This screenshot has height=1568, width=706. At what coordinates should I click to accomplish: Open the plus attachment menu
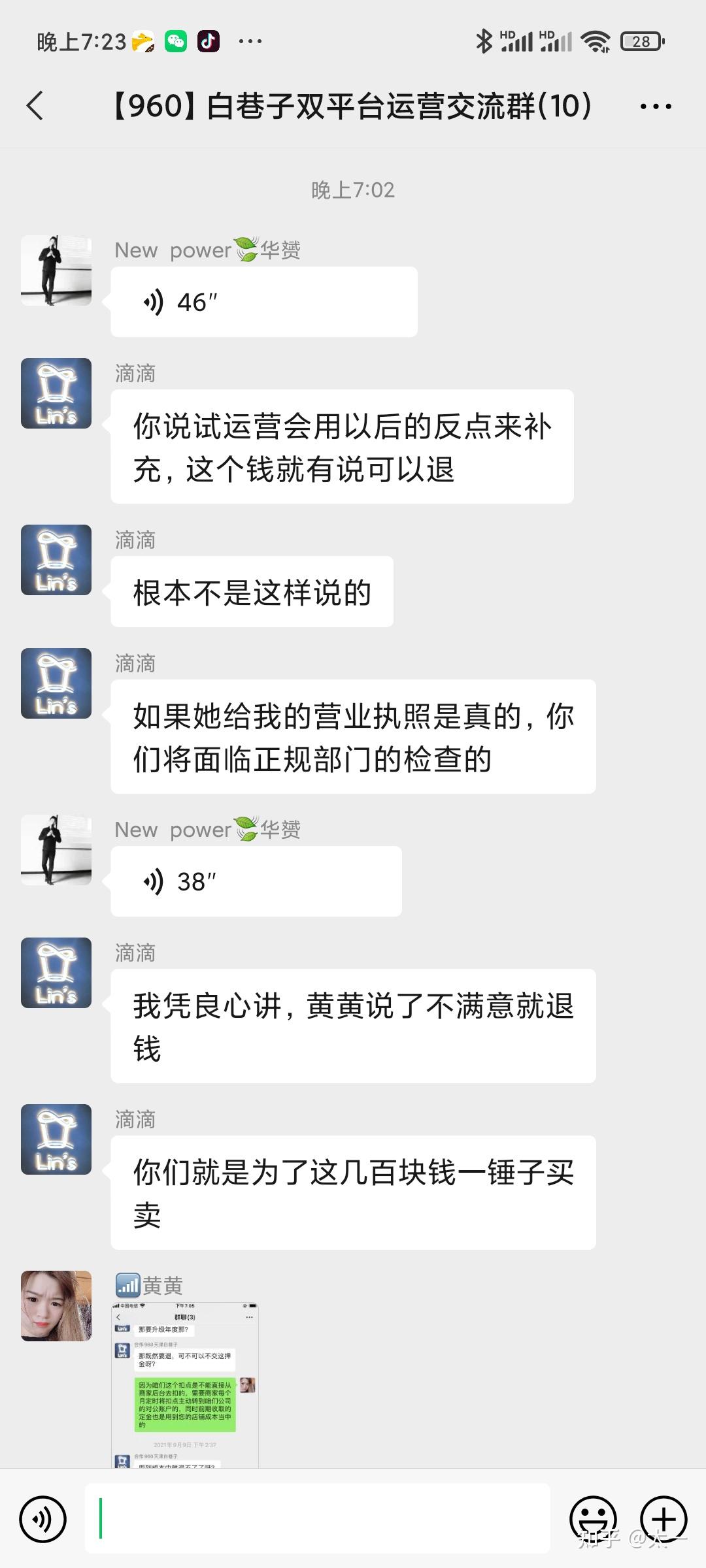tap(663, 1519)
